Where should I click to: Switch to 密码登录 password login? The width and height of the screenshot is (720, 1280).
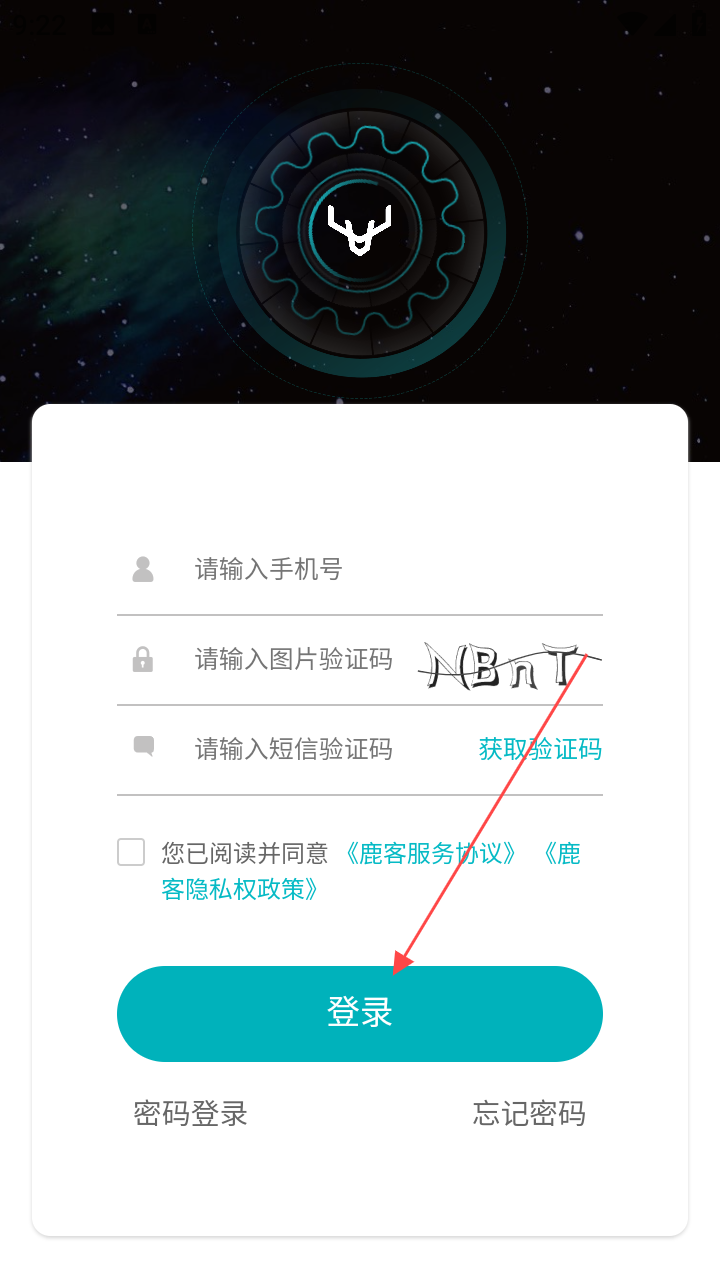click(x=190, y=1114)
